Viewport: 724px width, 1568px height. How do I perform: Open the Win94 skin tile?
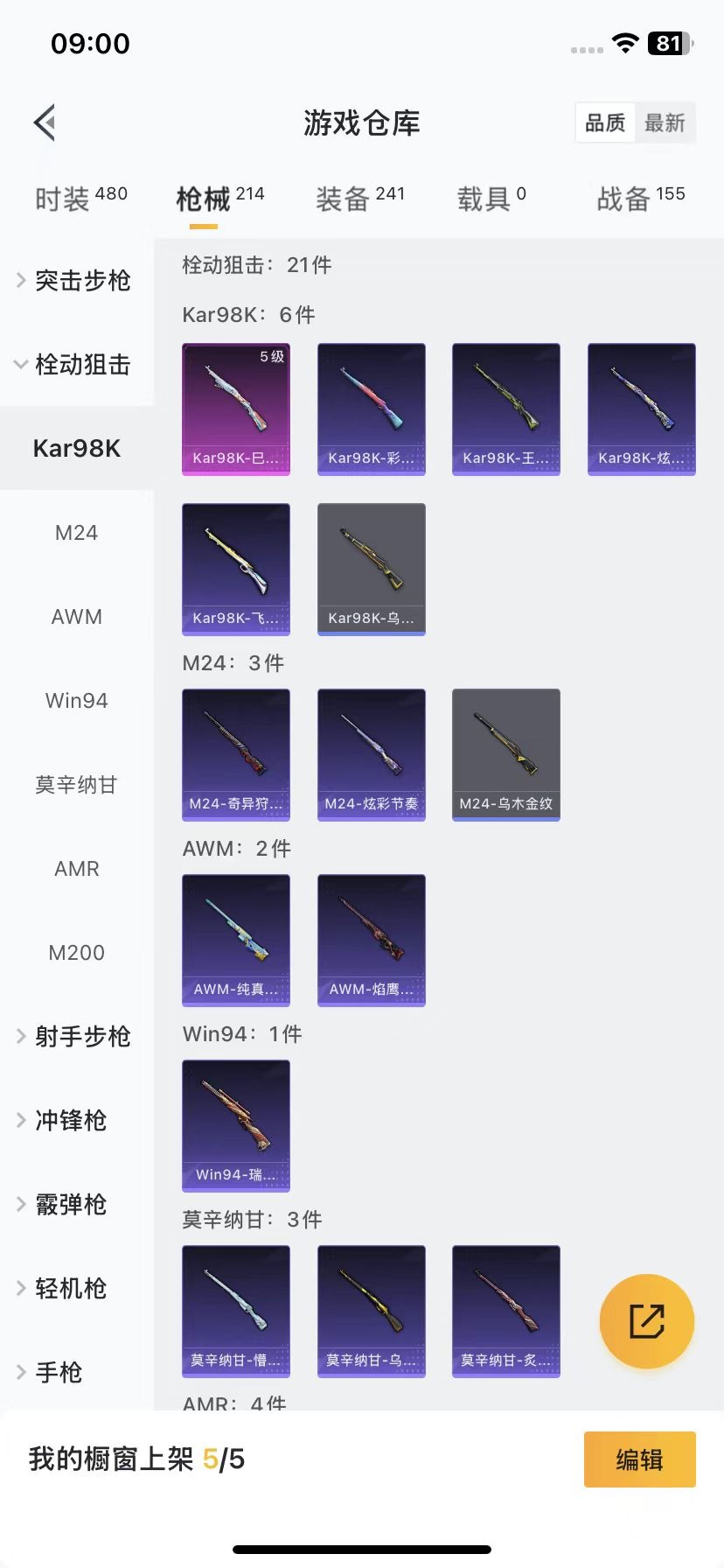pos(235,1125)
